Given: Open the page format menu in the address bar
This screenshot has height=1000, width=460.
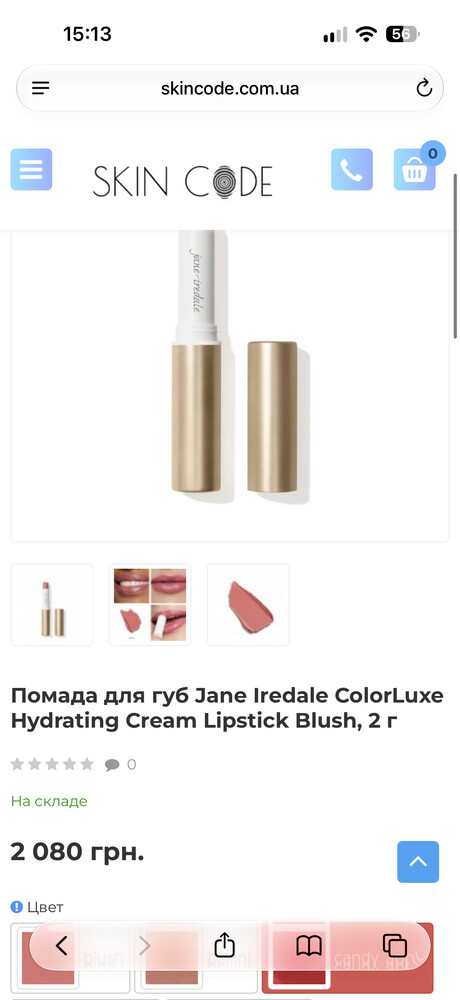Looking at the screenshot, I should pos(41,88).
